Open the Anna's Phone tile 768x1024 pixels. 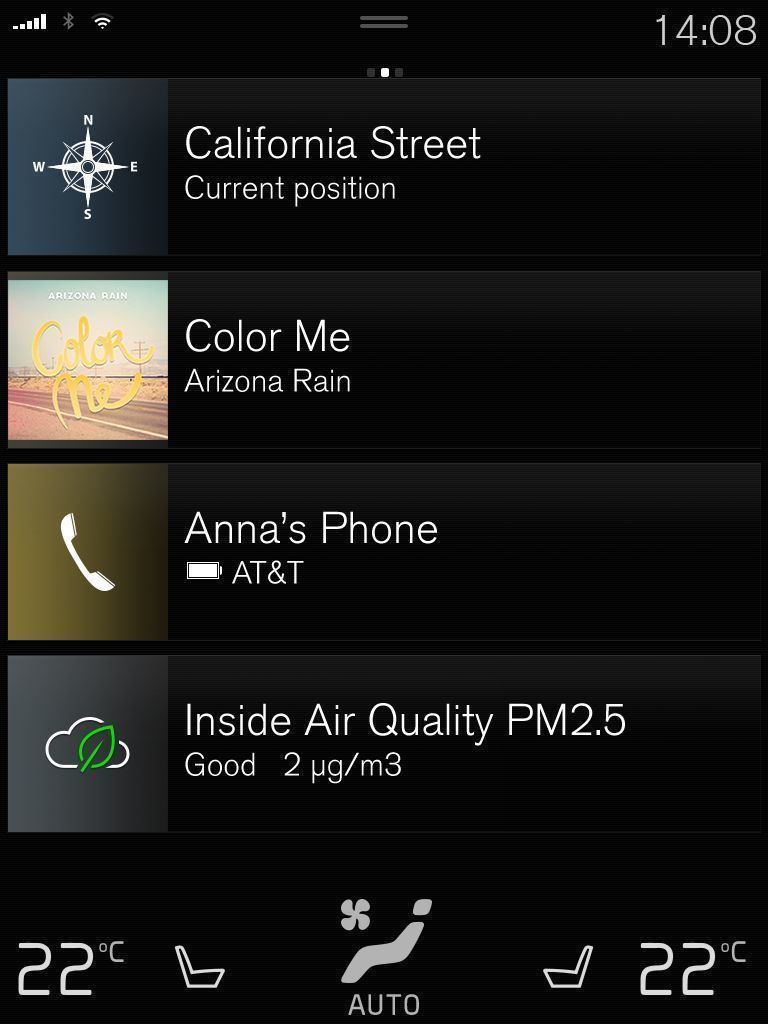click(x=384, y=551)
